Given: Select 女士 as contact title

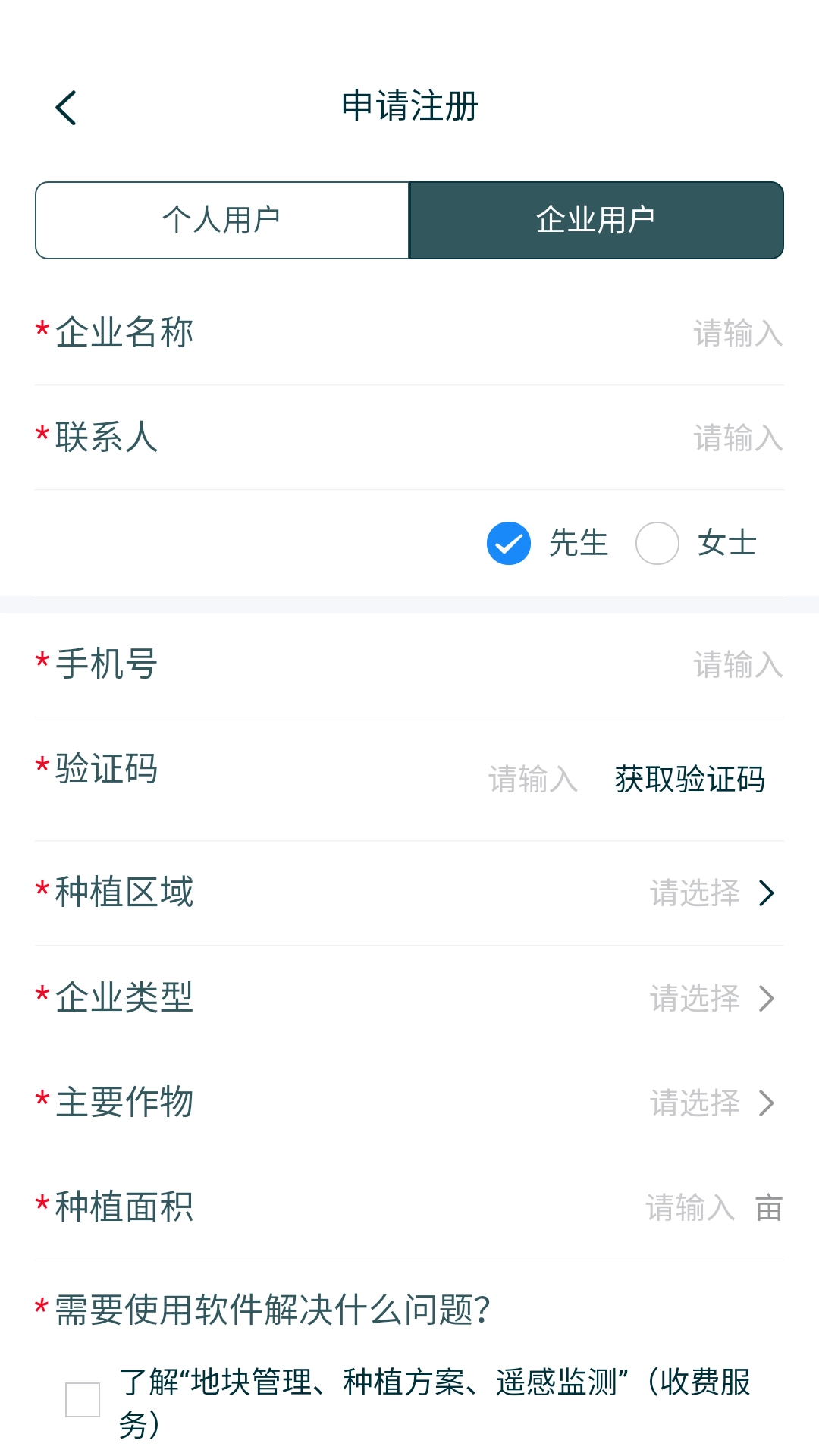Looking at the screenshot, I should [658, 543].
